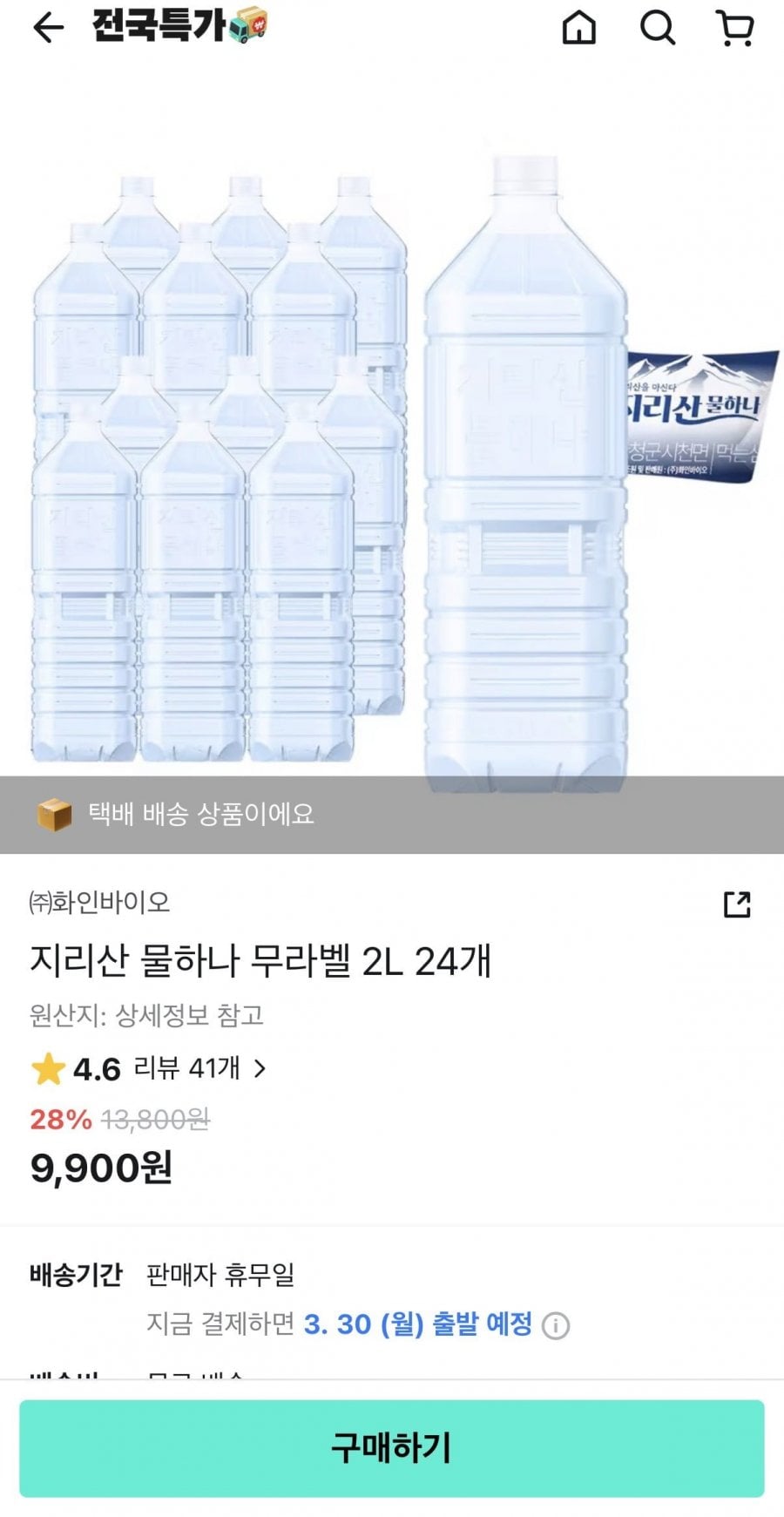Open the search function
The width and height of the screenshot is (784, 1517).
click(x=658, y=29)
